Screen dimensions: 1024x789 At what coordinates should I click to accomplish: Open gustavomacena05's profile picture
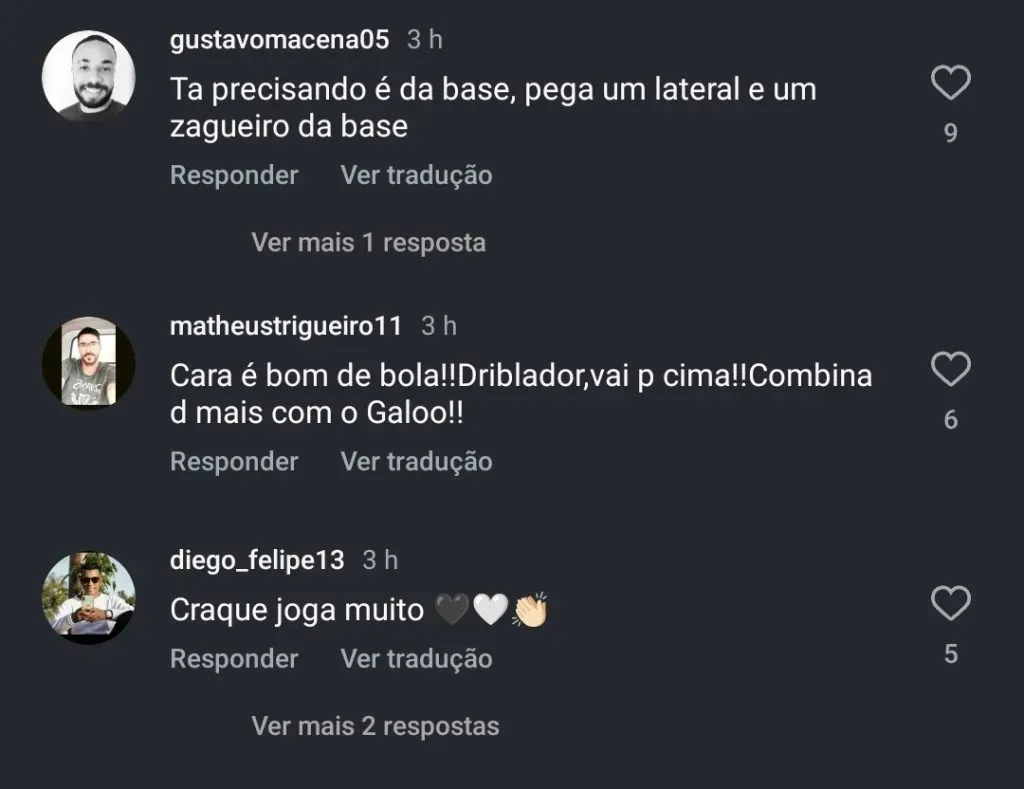(88, 76)
